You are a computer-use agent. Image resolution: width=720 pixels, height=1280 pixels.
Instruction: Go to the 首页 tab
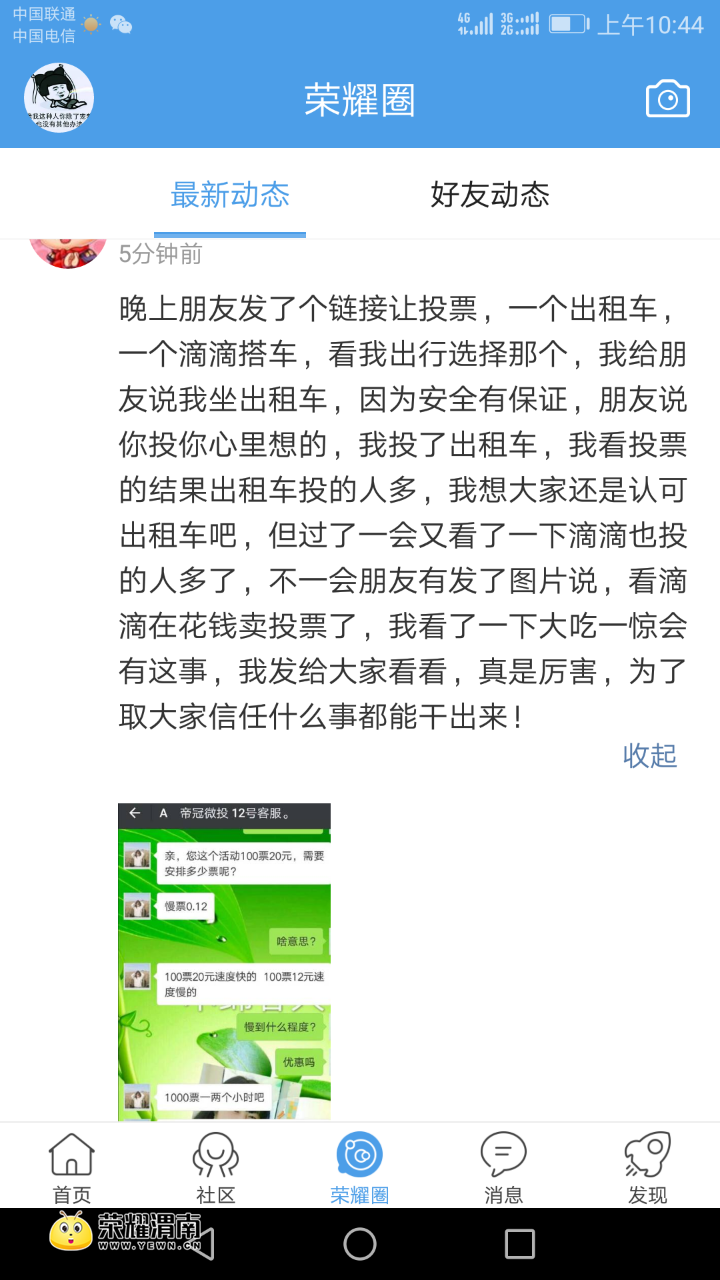(x=72, y=1168)
